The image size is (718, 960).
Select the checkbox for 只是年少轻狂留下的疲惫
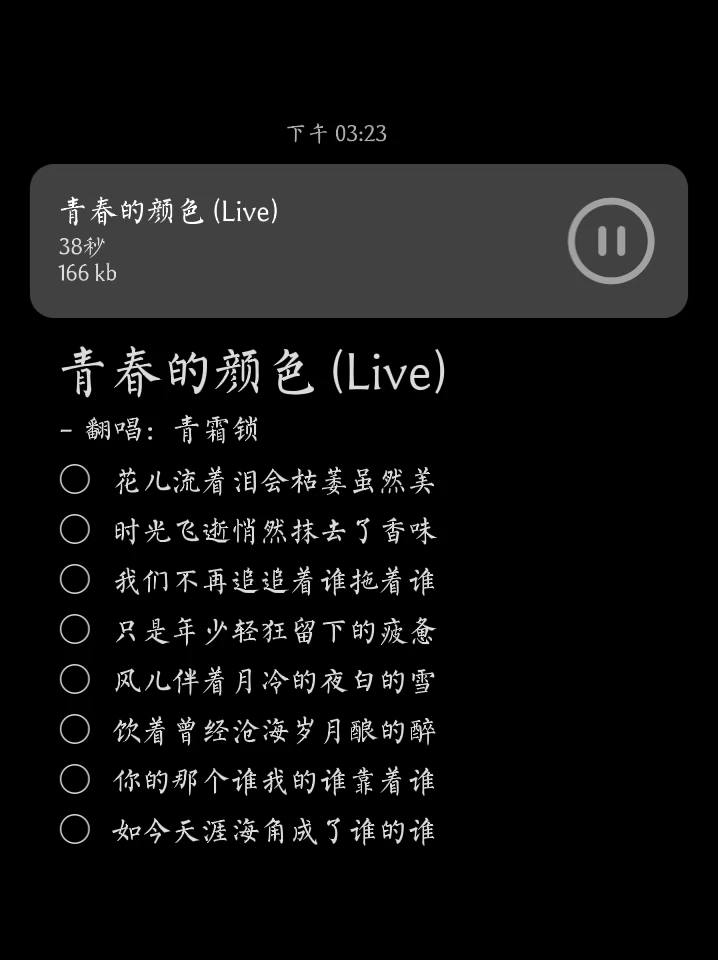point(75,630)
